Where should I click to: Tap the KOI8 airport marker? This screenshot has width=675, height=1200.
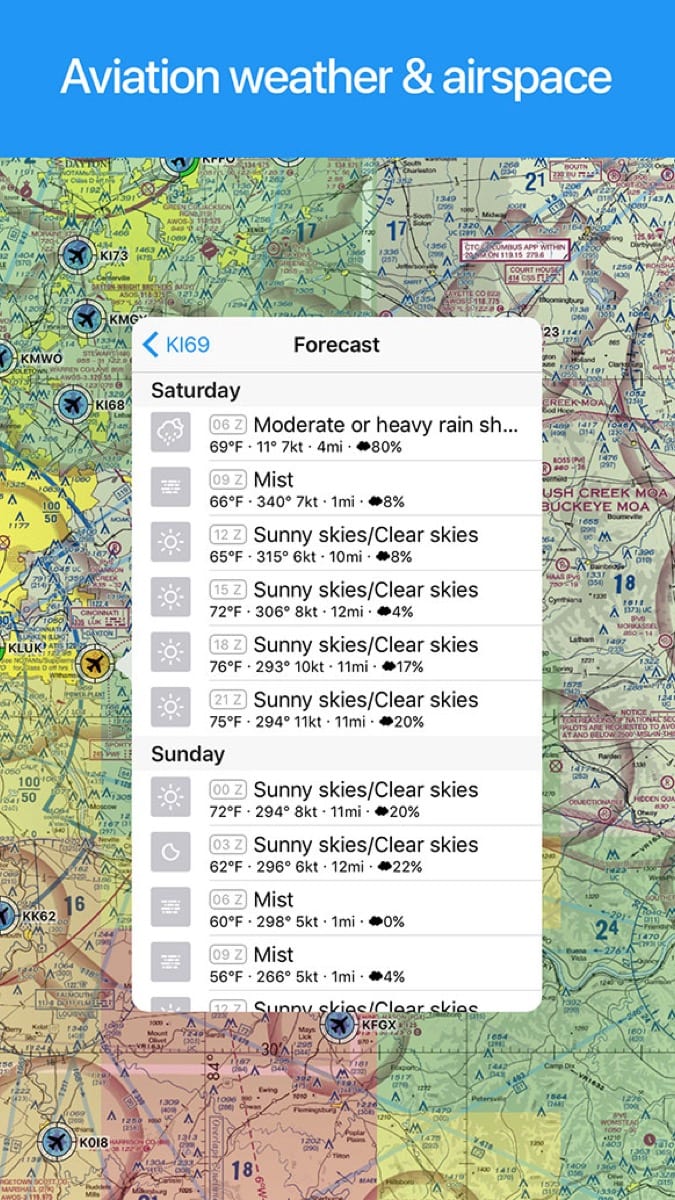(57, 1141)
